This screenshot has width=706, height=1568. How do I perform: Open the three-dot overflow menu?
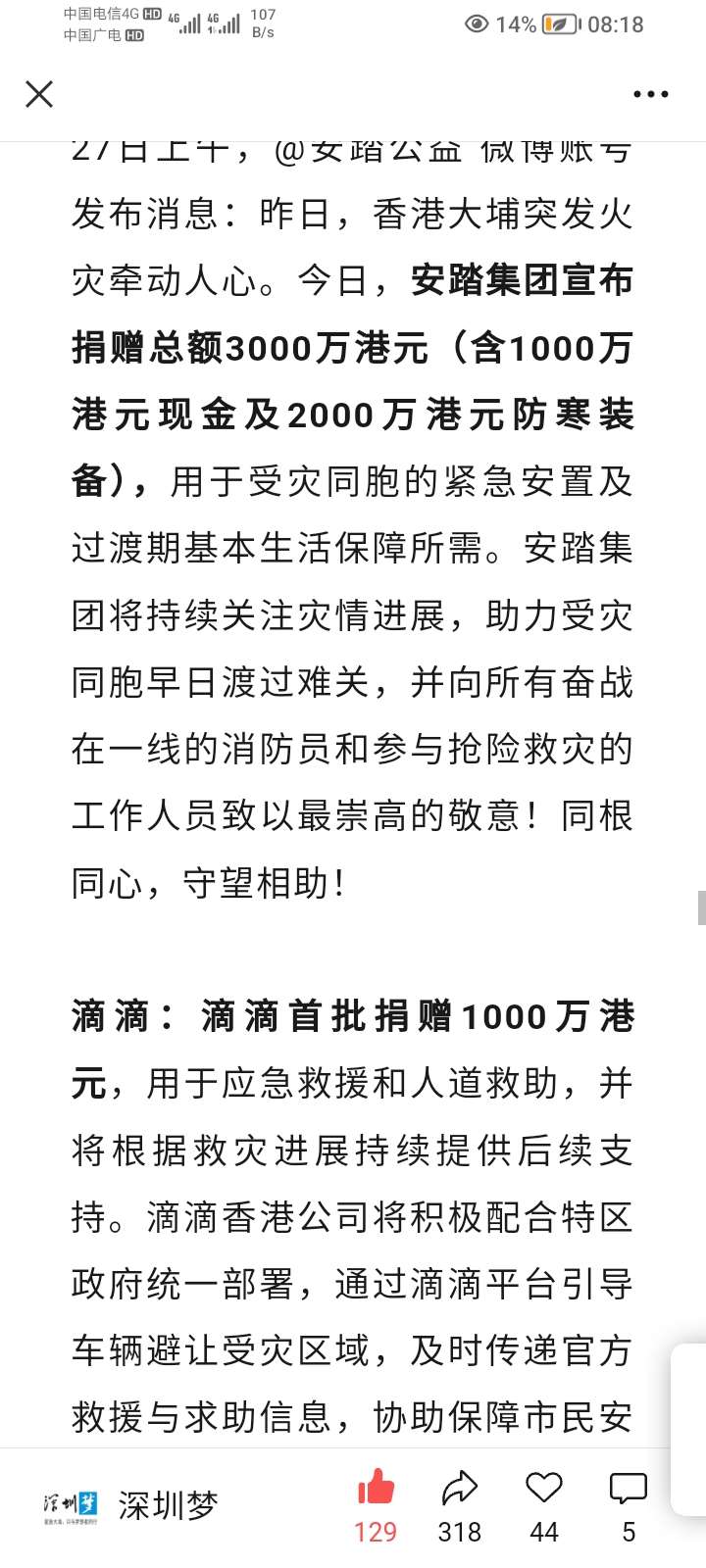(650, 94)
